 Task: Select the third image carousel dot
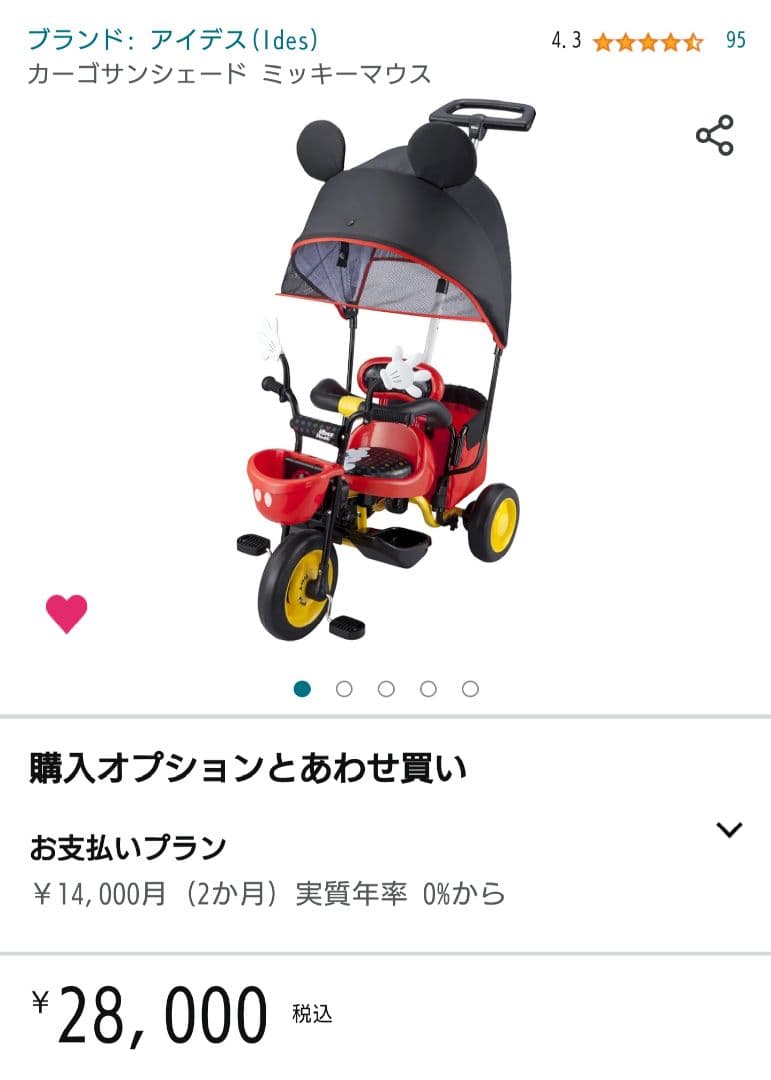pyautogui.click(x=384, y=688)
